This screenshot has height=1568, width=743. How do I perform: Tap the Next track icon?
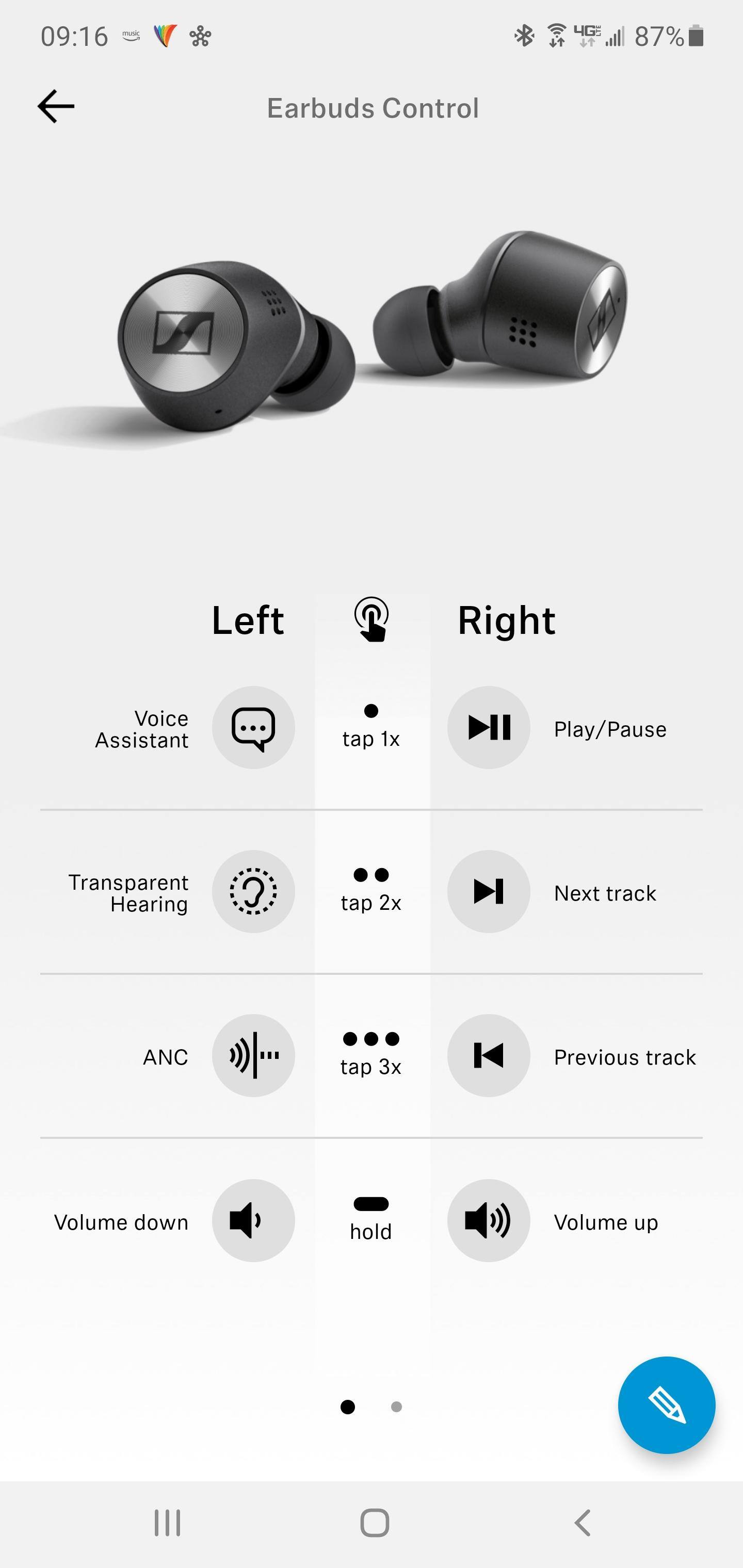pyautogui.click(x=489, y=891)
